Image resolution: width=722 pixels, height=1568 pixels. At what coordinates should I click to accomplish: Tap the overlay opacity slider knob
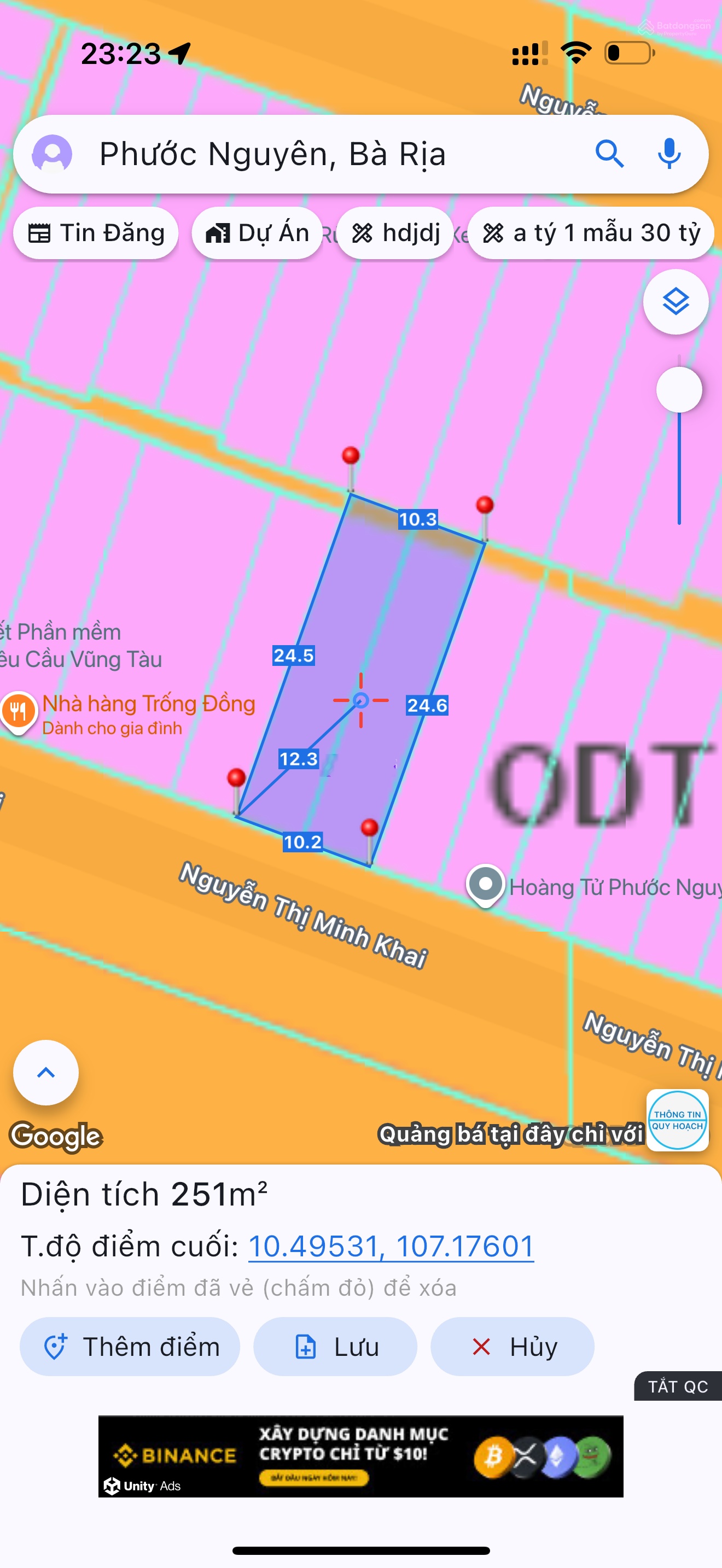point(679,390)
